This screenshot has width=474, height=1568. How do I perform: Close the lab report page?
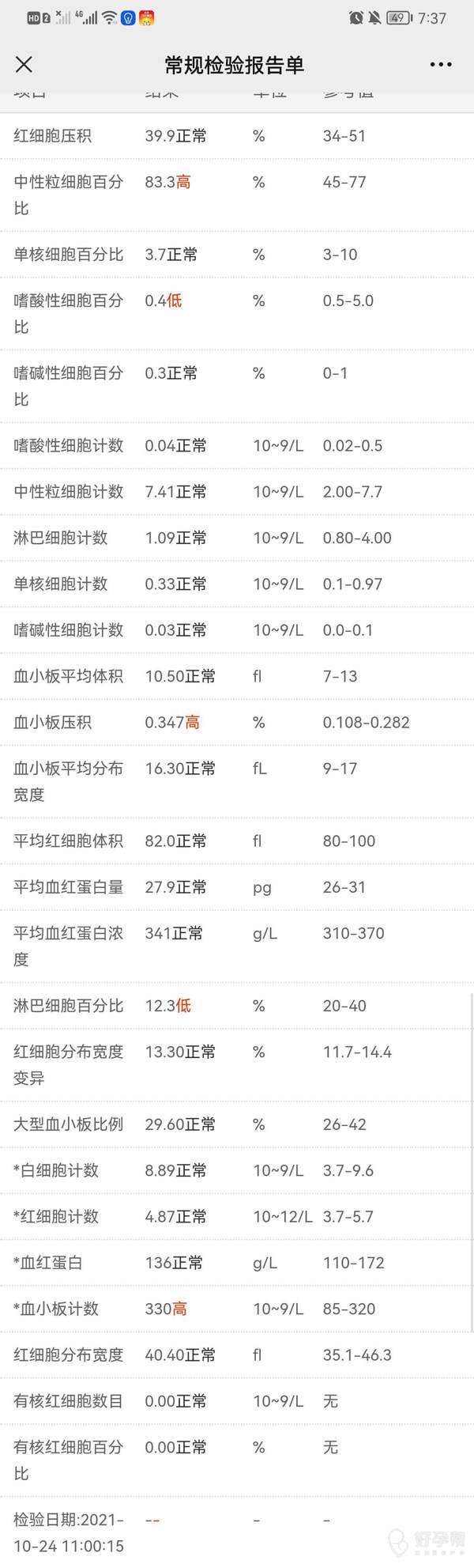click(24, 65)
